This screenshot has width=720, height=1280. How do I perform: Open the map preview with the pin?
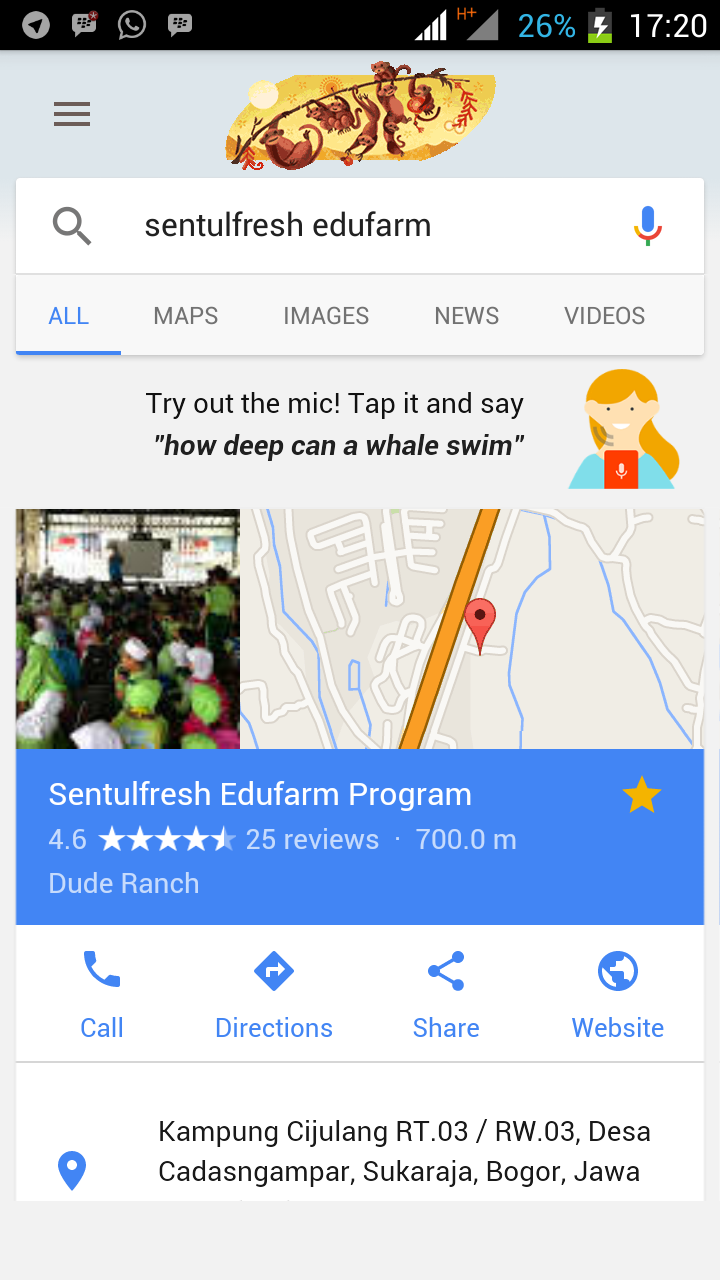coord(472,629)
